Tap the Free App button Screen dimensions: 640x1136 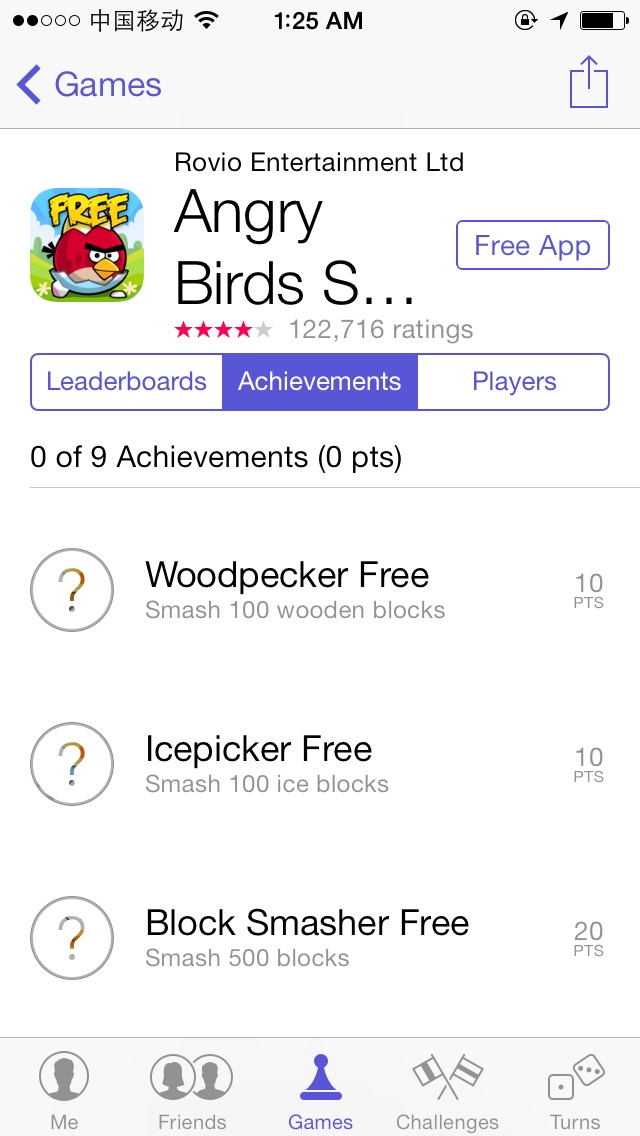point(532,246)
